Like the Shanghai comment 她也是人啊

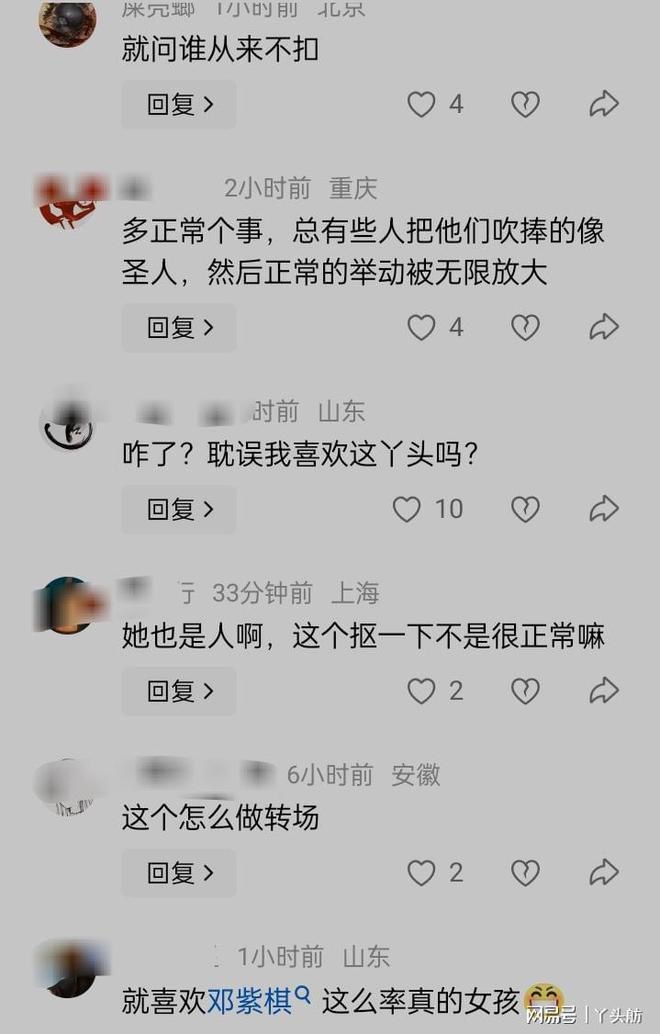point(422,691)
